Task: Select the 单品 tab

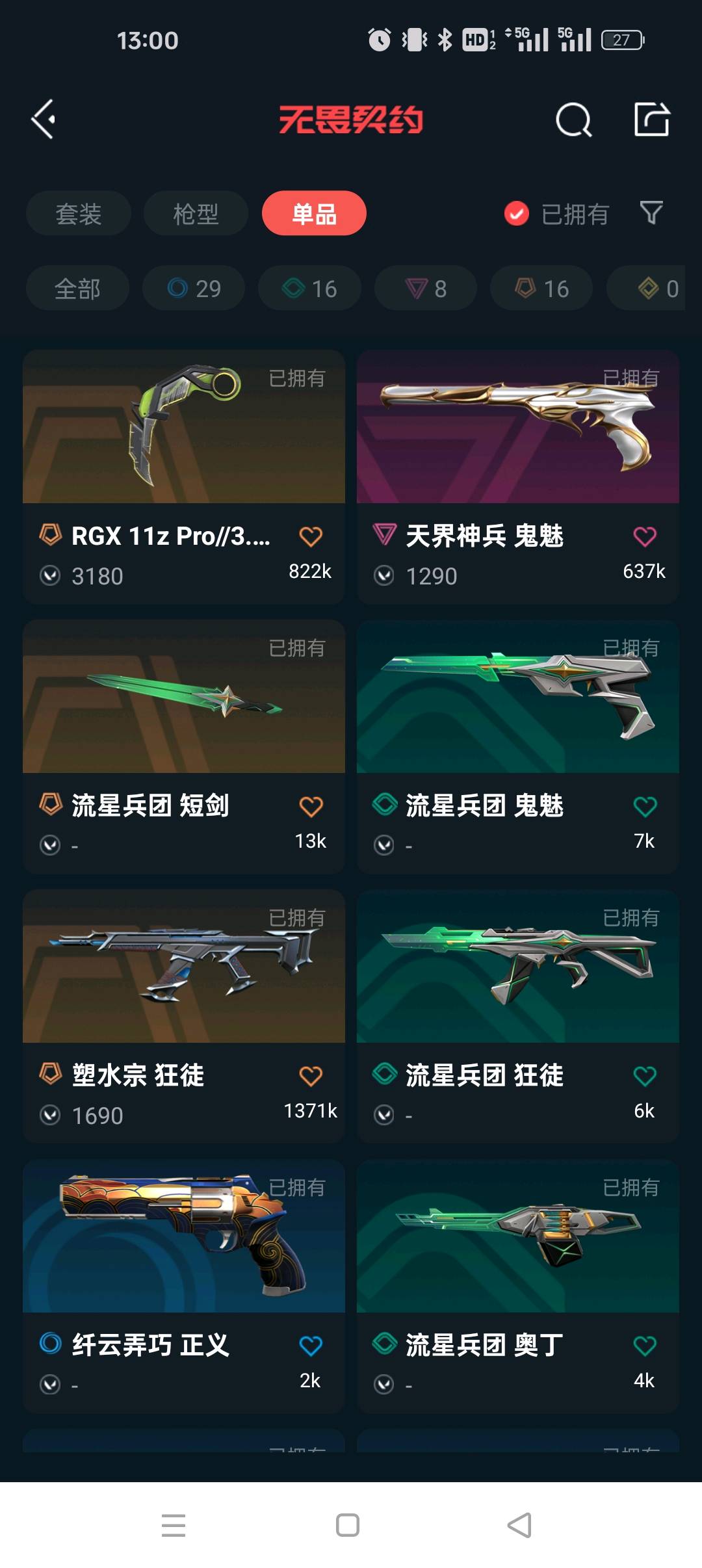Action: 314,213
